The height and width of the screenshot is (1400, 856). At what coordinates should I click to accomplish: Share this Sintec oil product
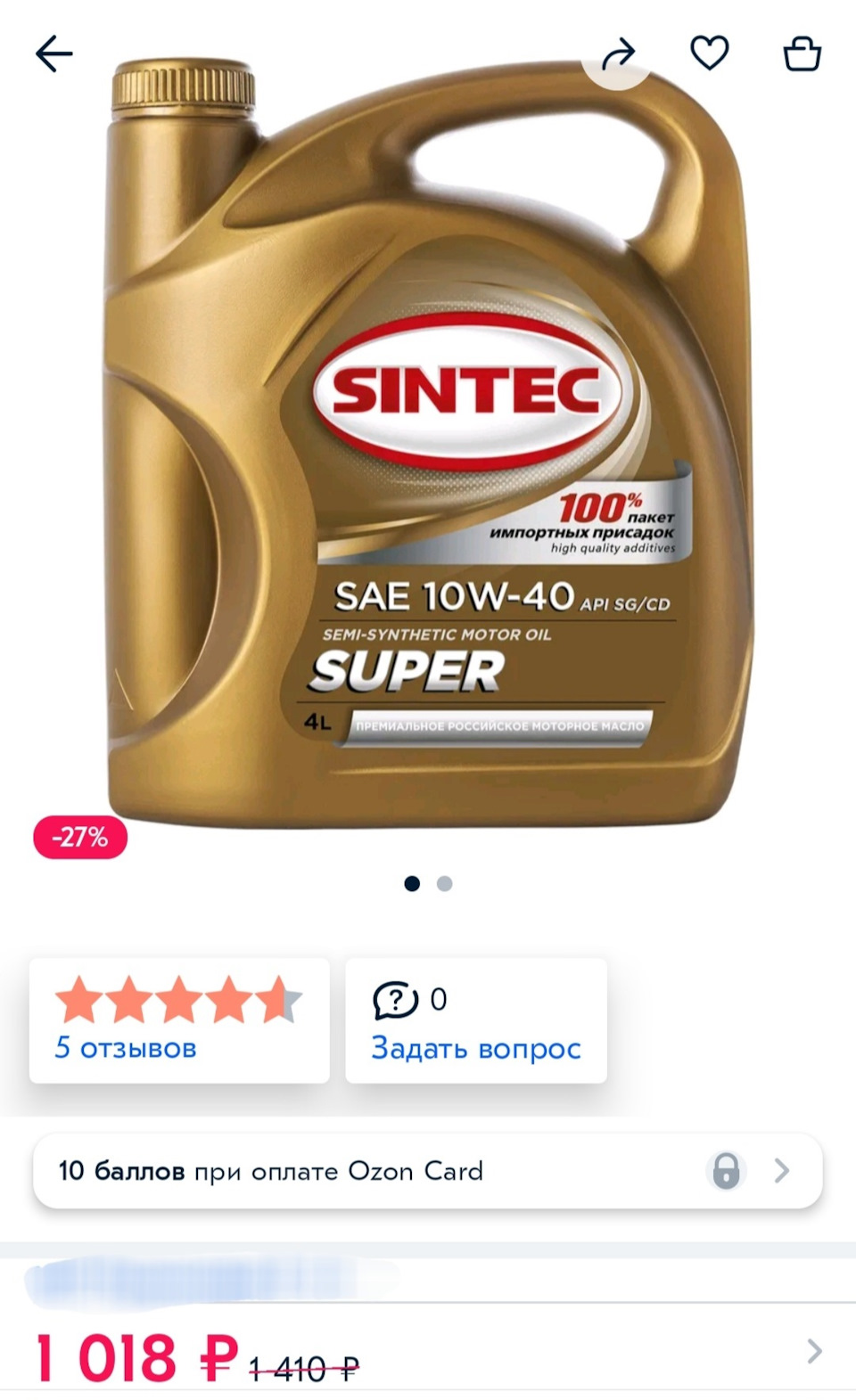[618, 54]
